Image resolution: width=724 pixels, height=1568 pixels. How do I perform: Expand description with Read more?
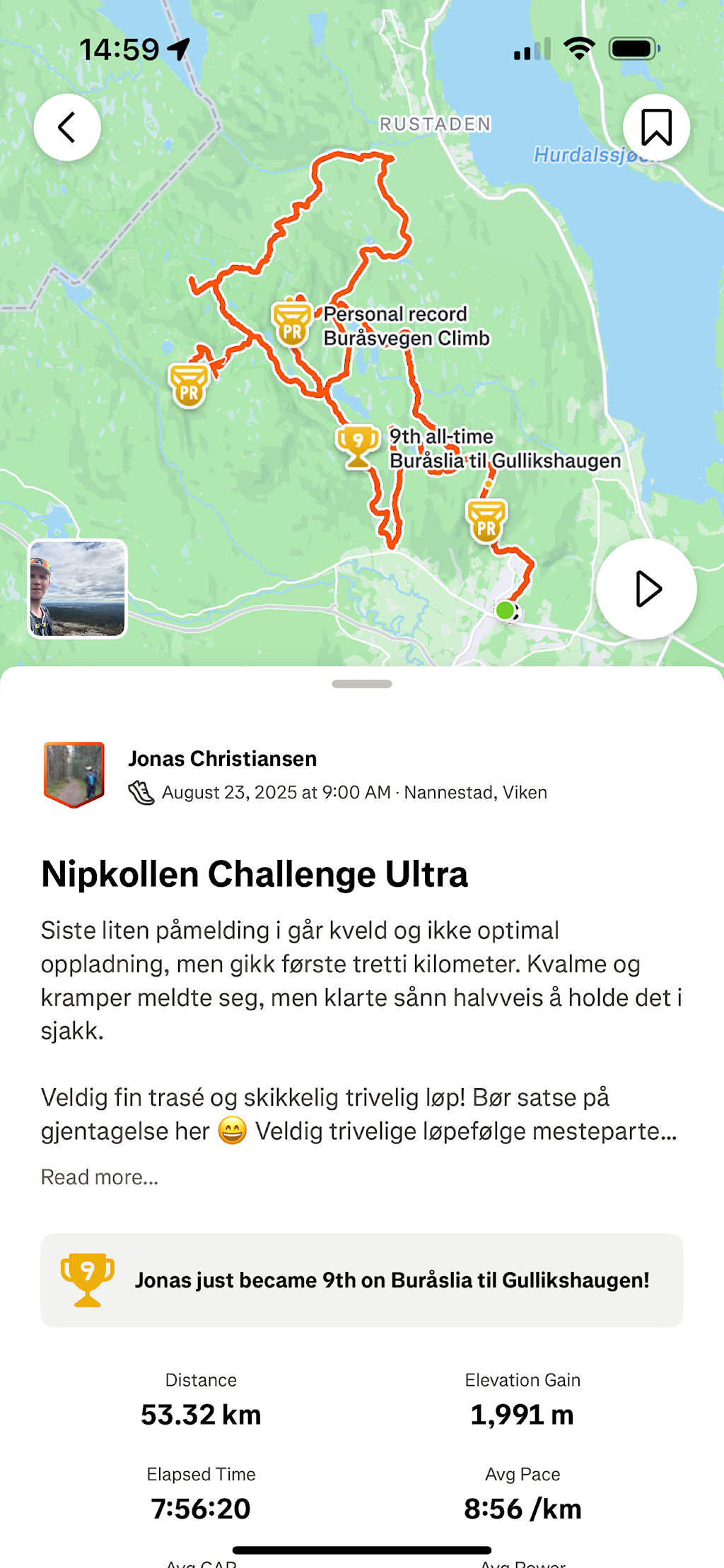point(100,1177)
